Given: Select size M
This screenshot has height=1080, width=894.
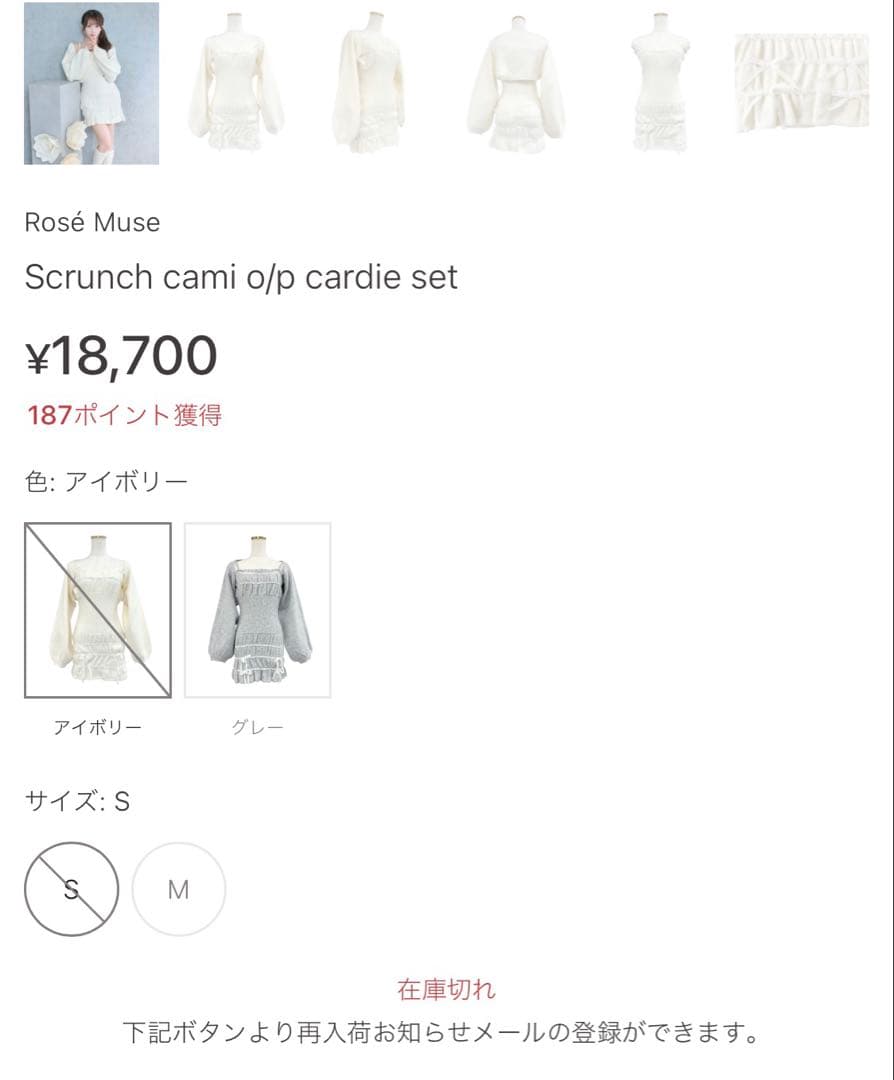Looking at the screenshot, I should [x=178, y=888].
